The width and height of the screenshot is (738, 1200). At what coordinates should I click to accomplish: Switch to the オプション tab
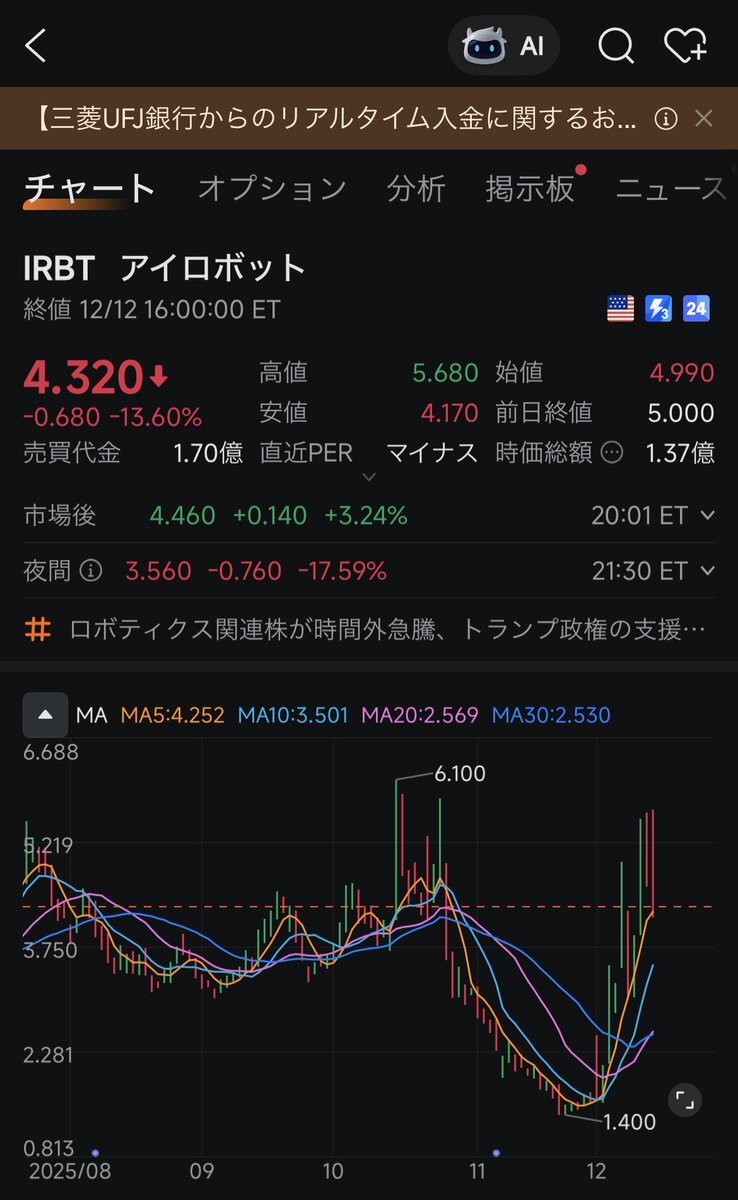tap(272, 188)
